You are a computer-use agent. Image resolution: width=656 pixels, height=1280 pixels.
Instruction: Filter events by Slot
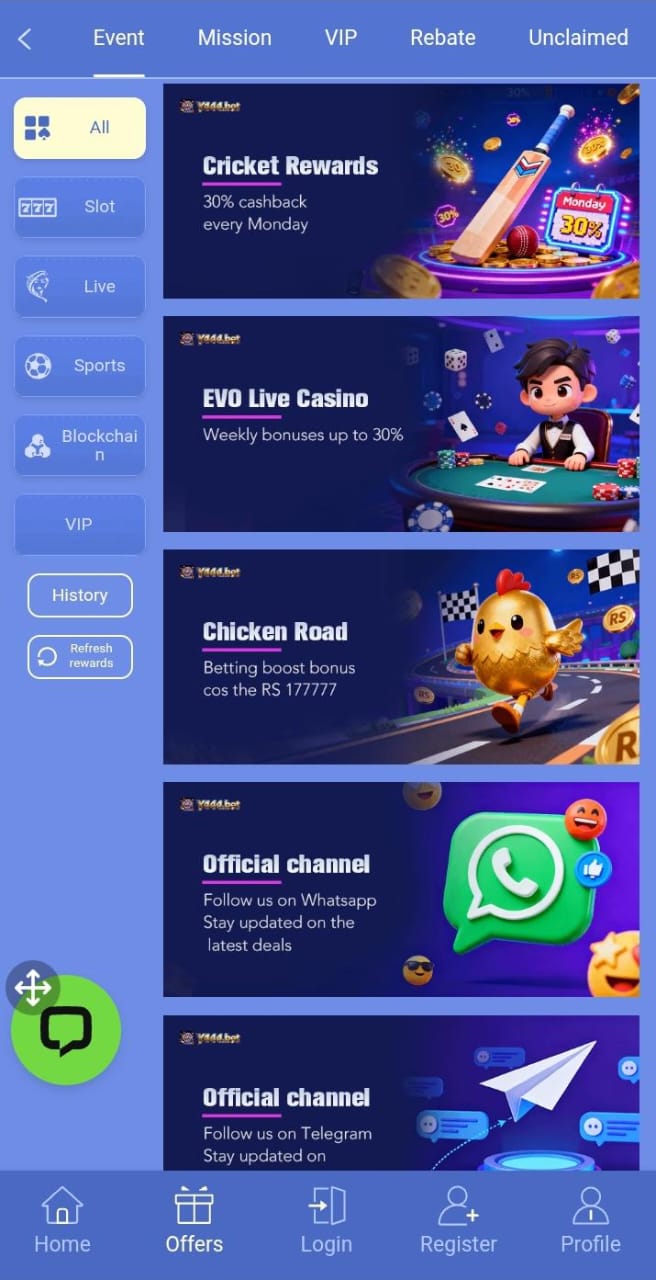79,207
